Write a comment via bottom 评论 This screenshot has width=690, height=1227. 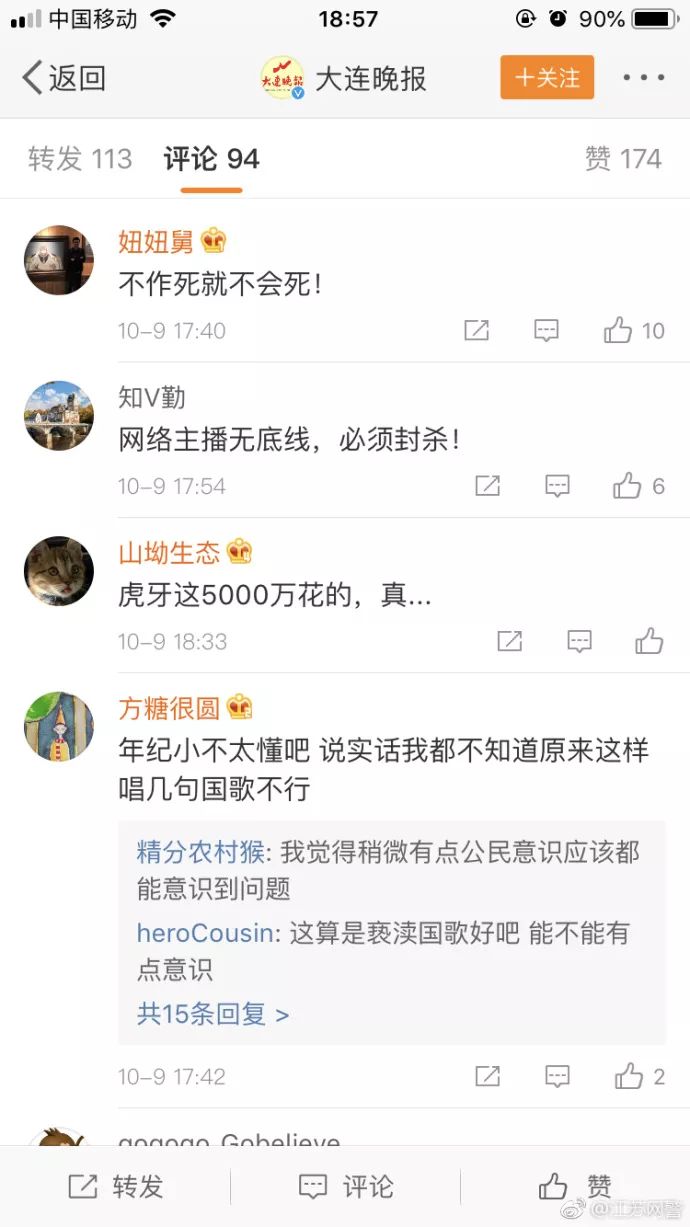coord(346,1186)
